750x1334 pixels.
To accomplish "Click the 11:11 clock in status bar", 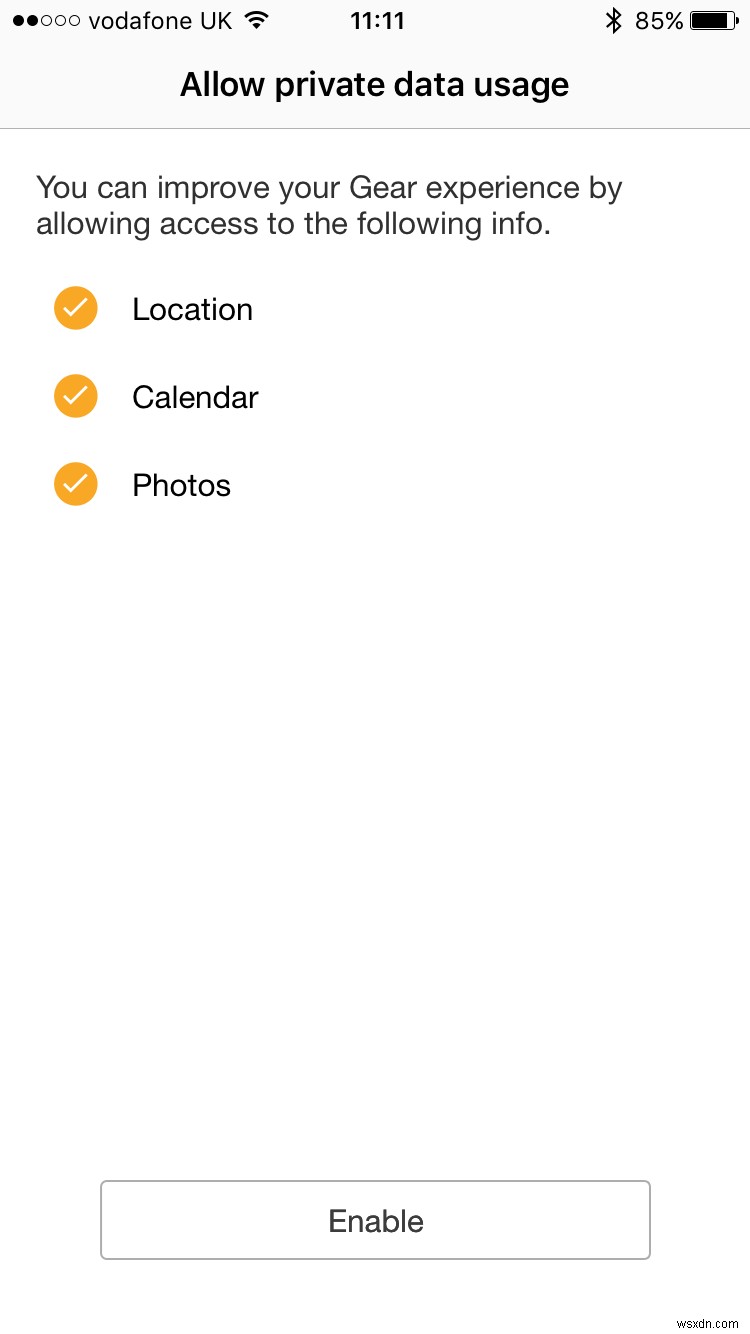I will pyautogui.click(x=377, y=19).
